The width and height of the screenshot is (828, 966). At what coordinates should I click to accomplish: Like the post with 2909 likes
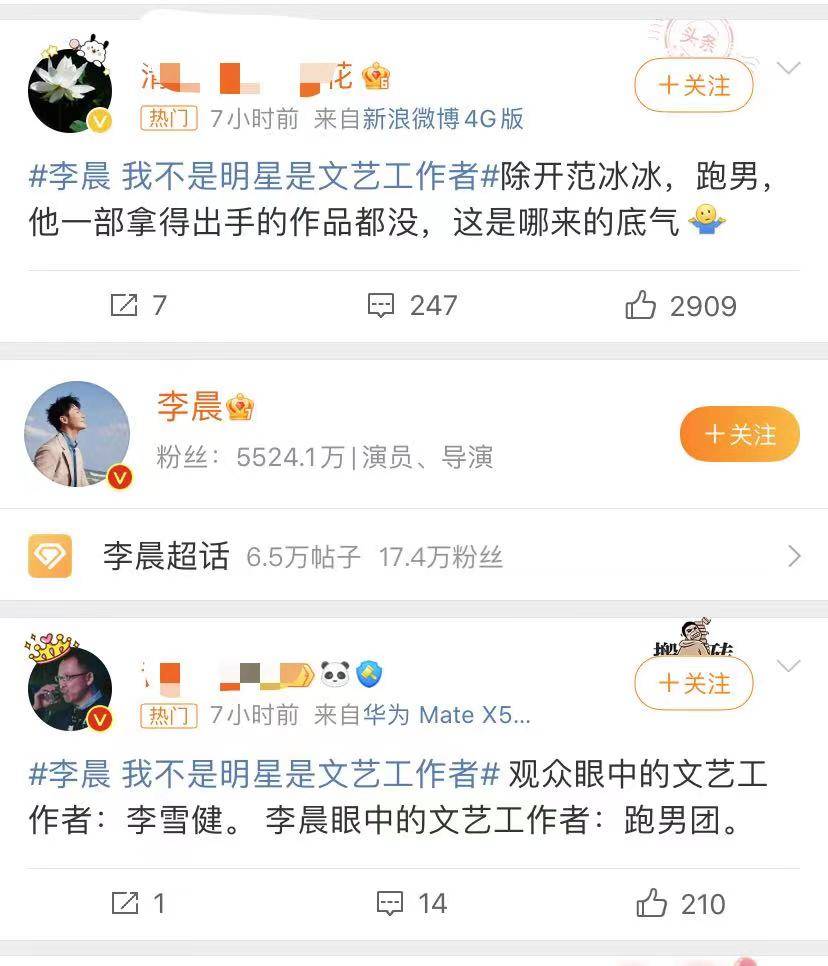tap(681, 305)
